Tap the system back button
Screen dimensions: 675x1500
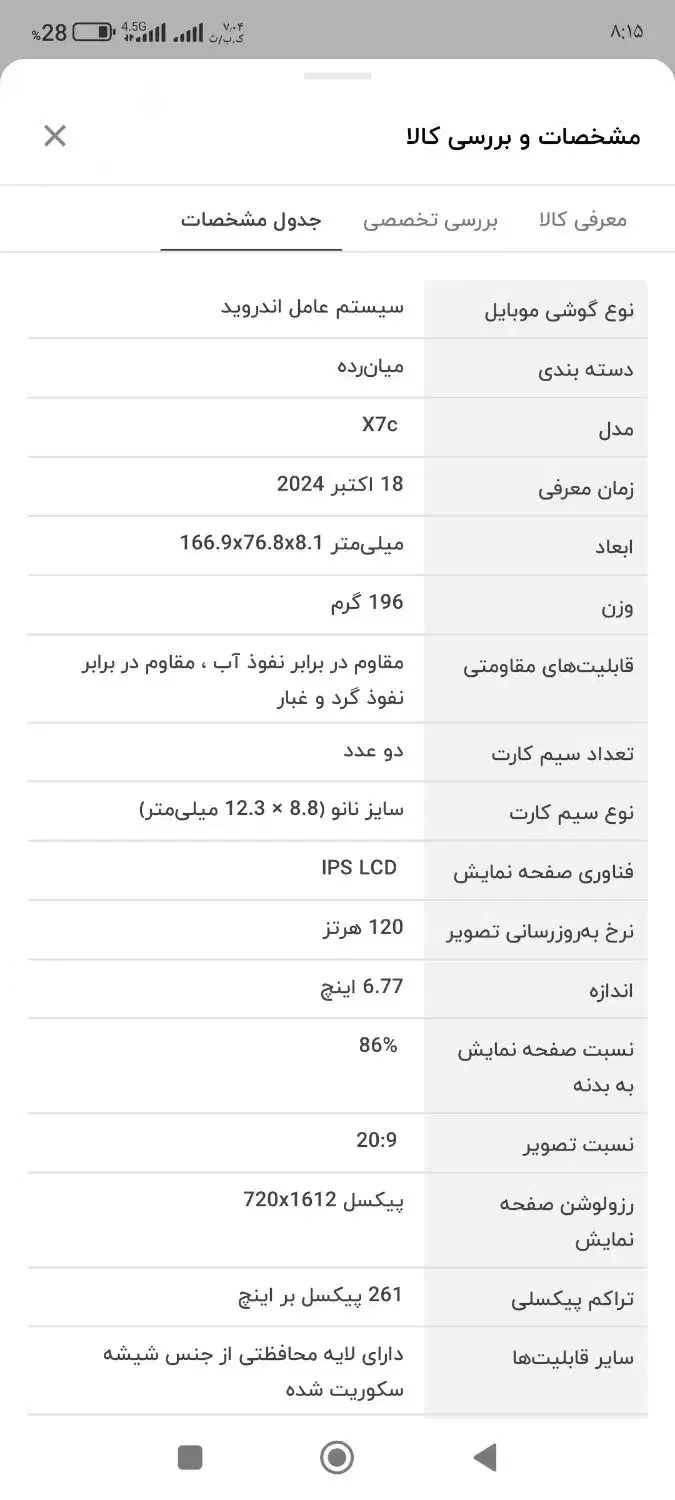pyautogui.click(x=485, y=1457)
